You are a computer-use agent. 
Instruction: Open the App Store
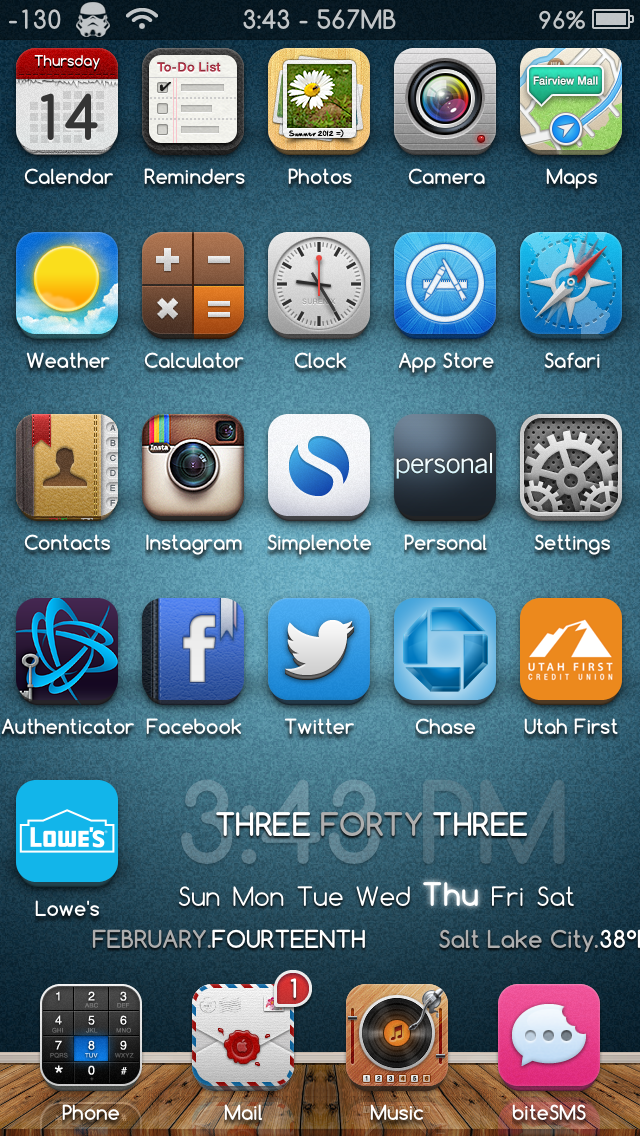click(445, 284)
